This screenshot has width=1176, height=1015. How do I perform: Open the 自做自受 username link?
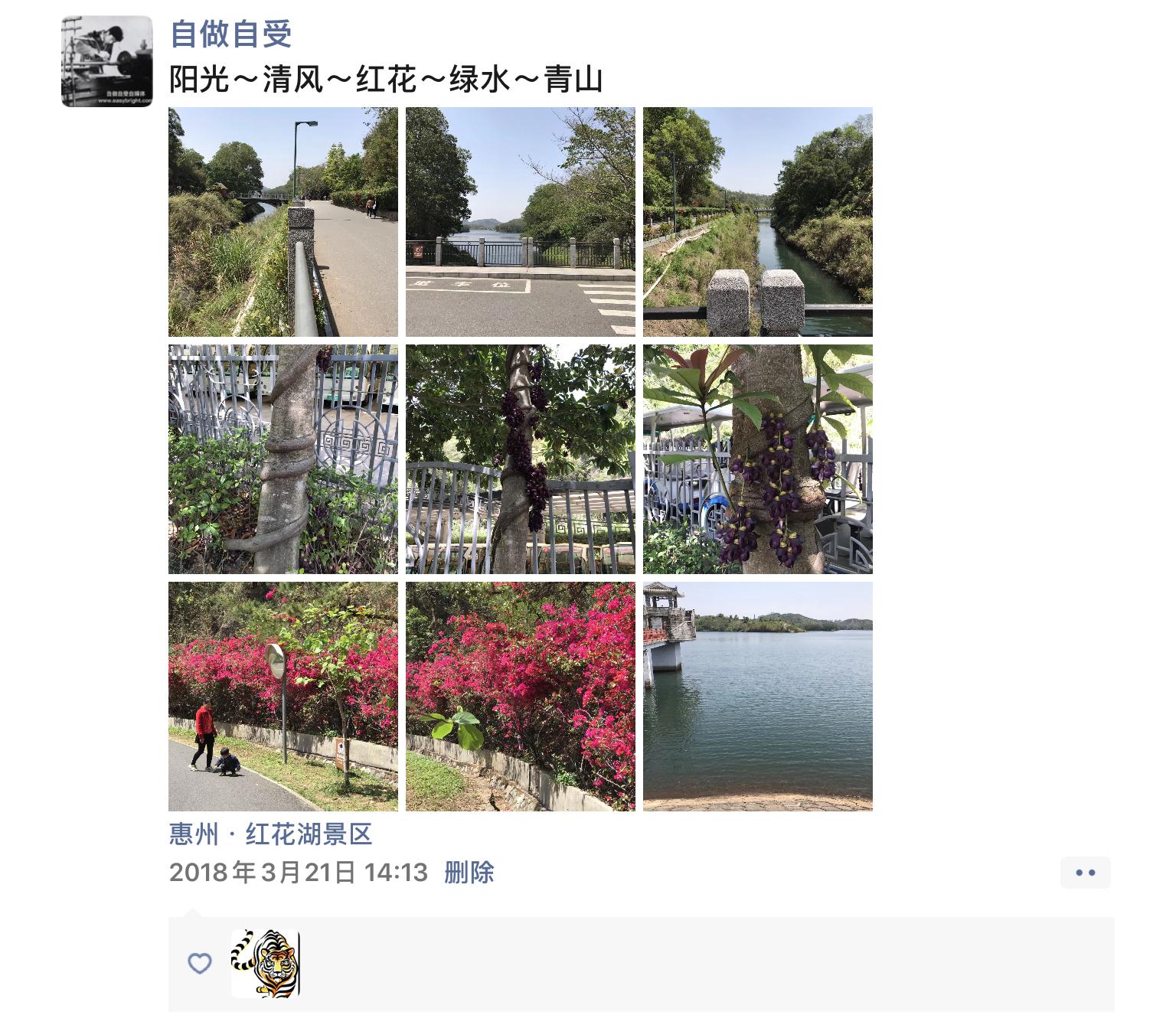pos(230,34)
